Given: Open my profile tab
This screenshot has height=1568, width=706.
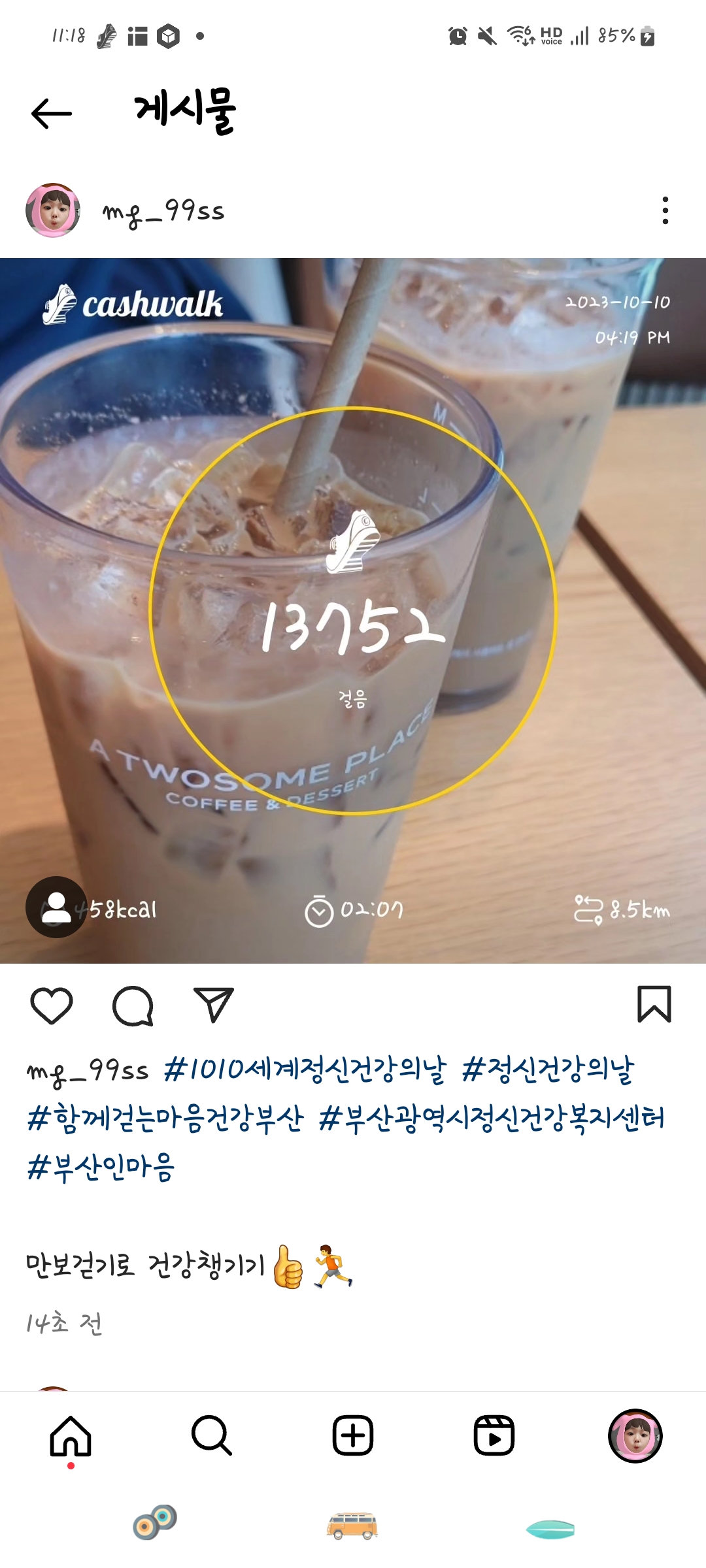Looking at the screenshot, I should 635,1436.
